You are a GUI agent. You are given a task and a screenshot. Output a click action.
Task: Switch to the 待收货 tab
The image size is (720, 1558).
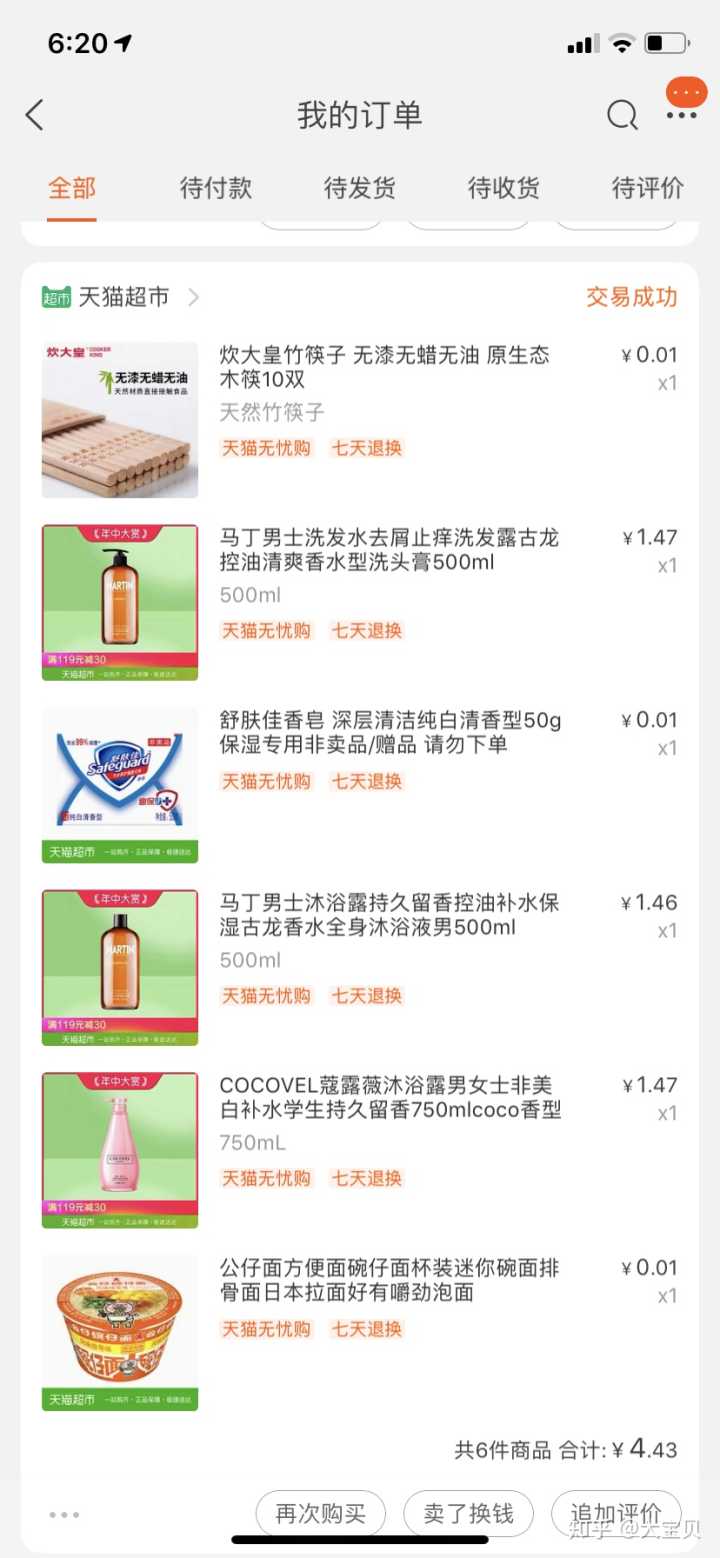pos(504,188)
